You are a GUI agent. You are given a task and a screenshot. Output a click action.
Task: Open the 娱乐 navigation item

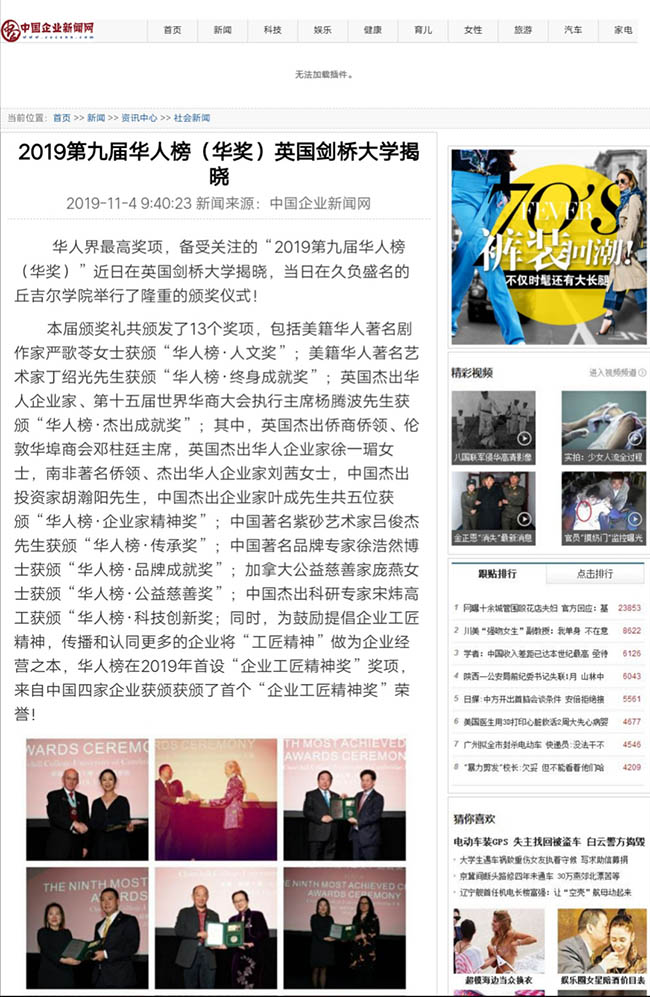tap(322, 30)
